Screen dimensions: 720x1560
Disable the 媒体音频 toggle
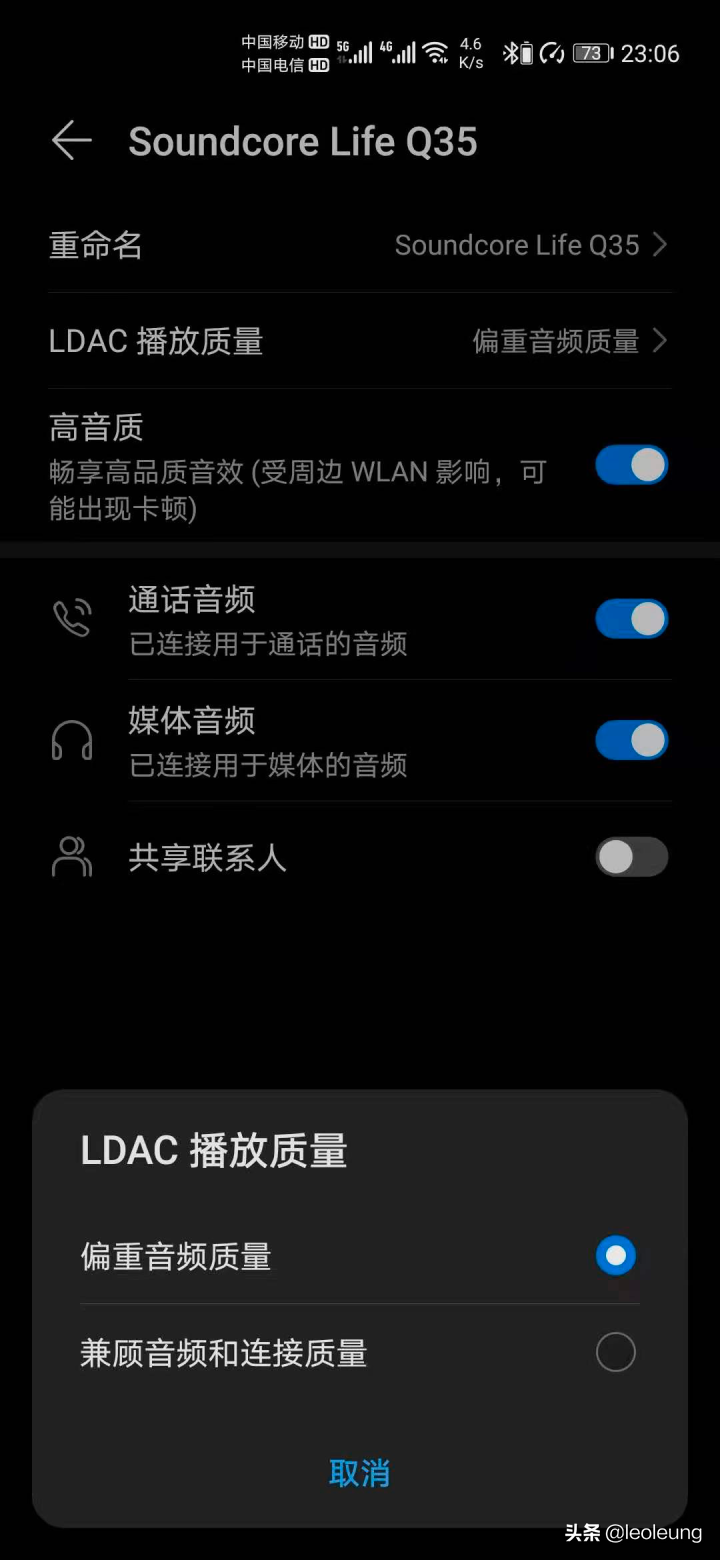coord(631,741)
